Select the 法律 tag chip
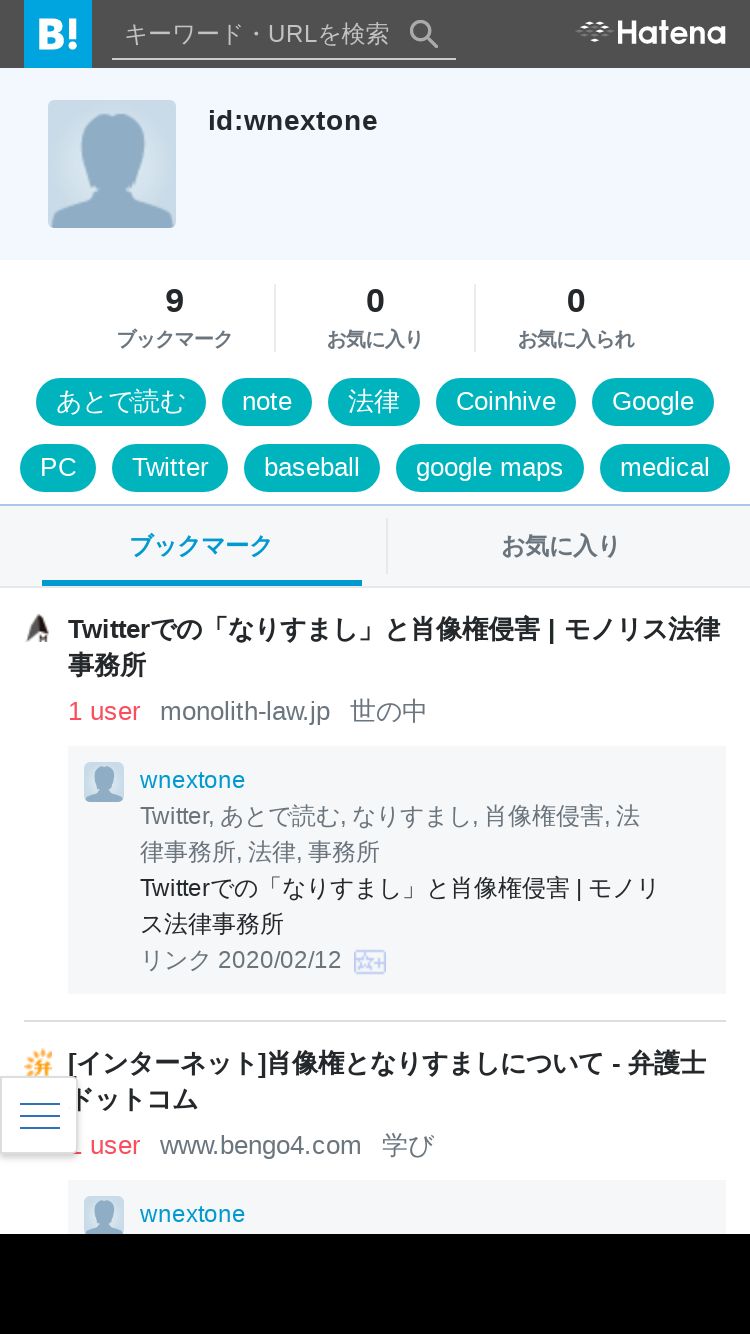 pos(374,402)
